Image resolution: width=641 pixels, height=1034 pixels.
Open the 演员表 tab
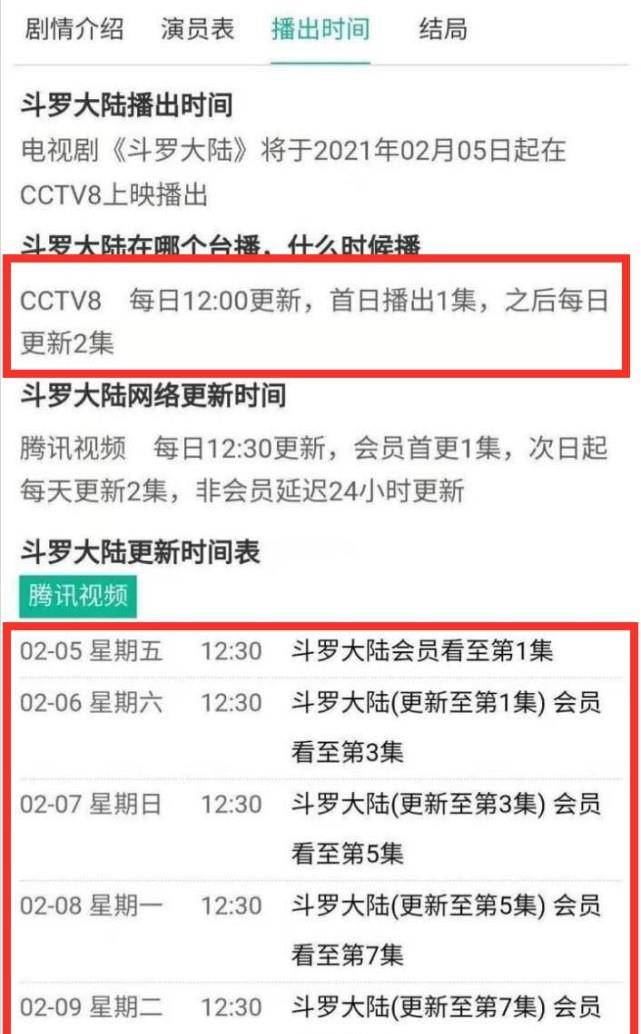[x=197, y=30]
